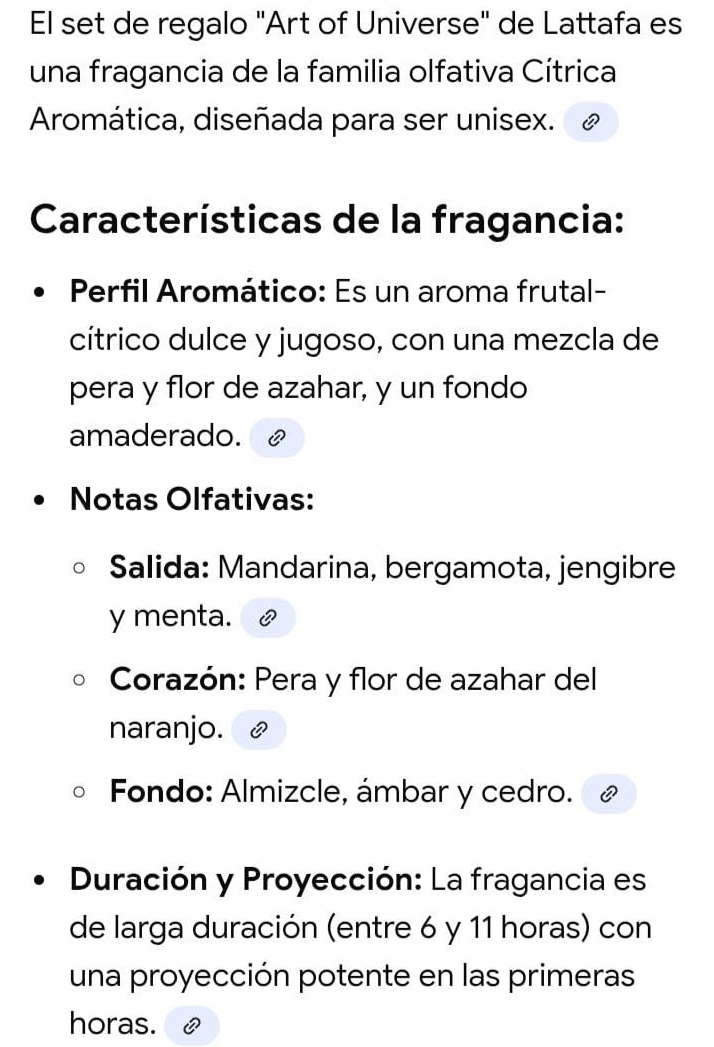Viewport: 714px width, 1047px height.
Task: Open source link beside Corazón note 'naranjo'
Action: tap(258, 730)
